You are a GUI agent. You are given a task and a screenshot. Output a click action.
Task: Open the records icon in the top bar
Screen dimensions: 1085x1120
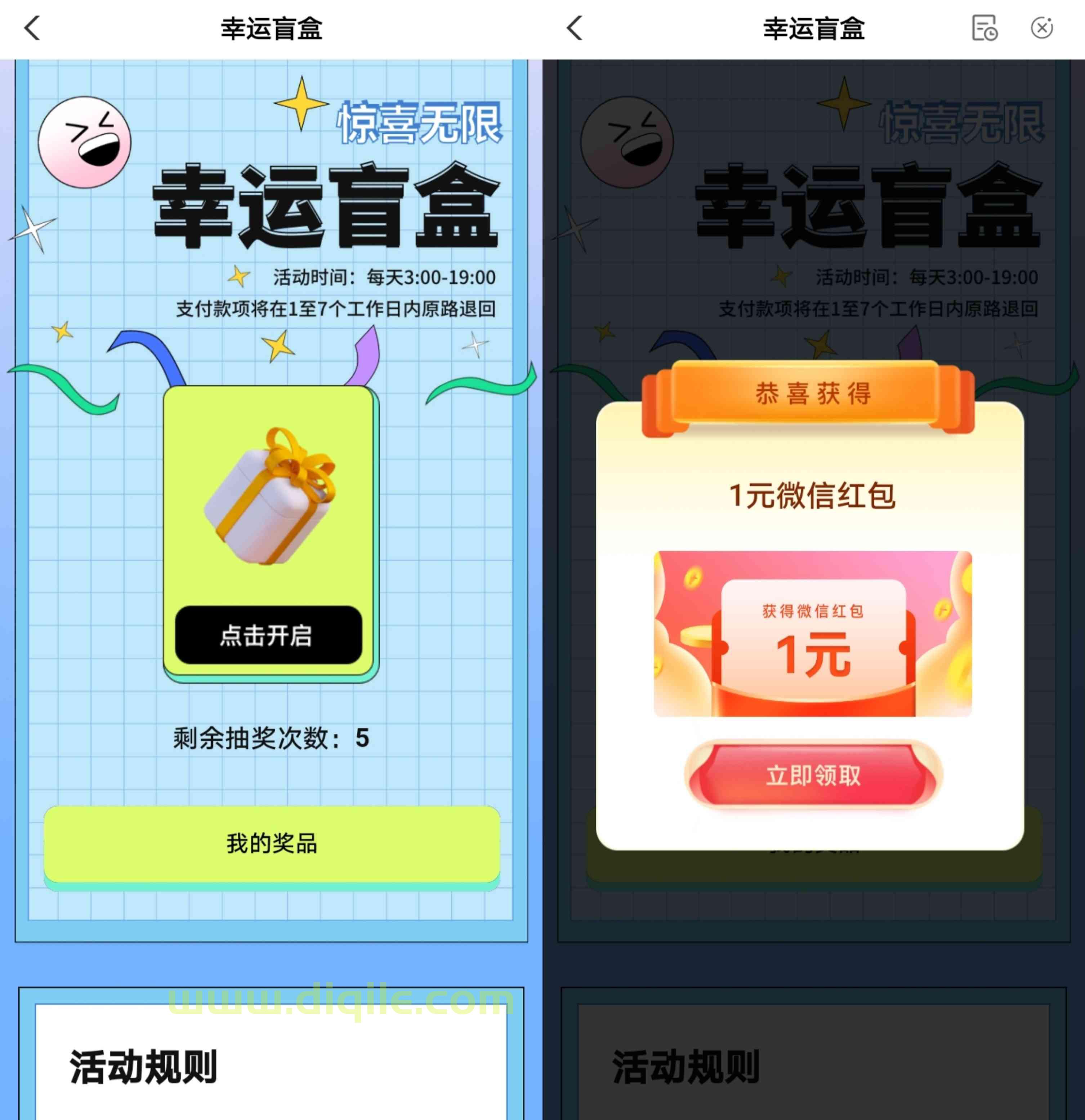[984, 28]
